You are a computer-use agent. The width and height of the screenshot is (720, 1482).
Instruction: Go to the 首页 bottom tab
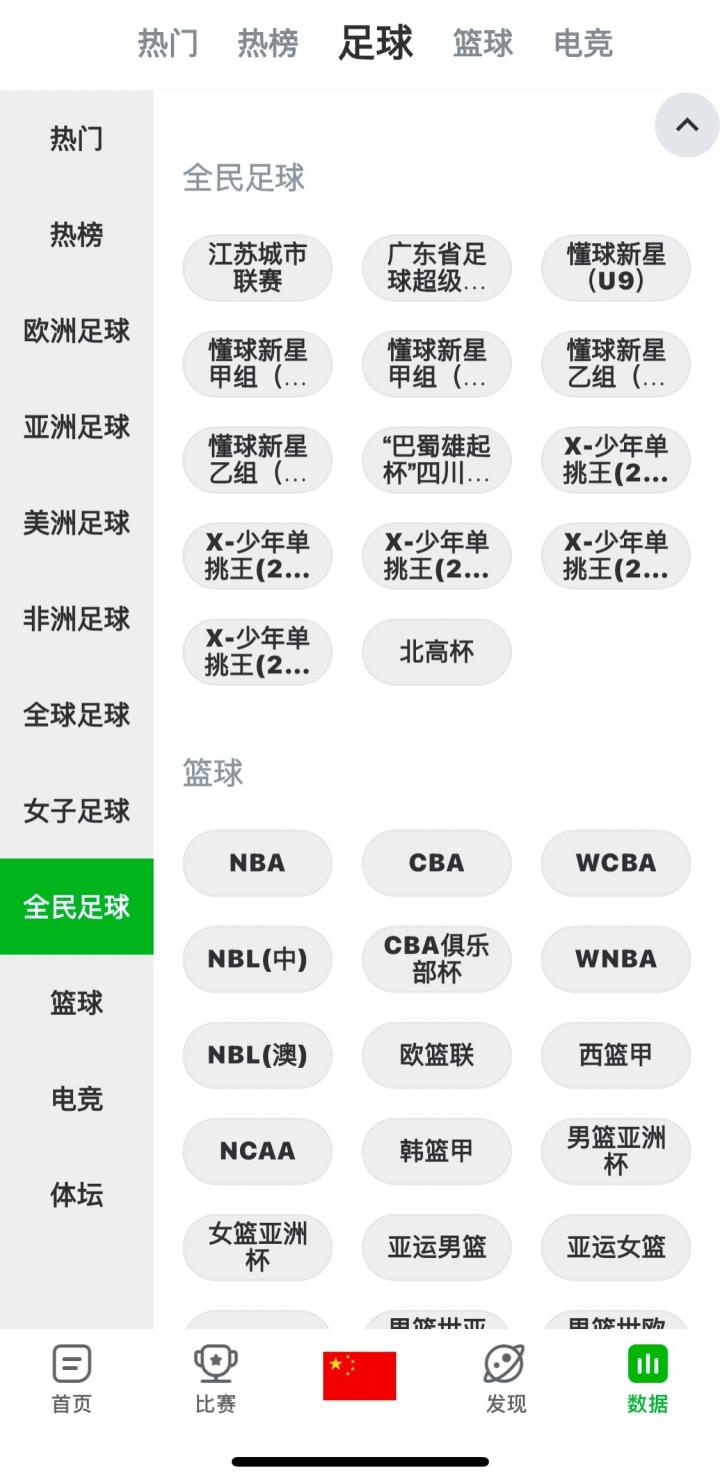coord(71,1379)
